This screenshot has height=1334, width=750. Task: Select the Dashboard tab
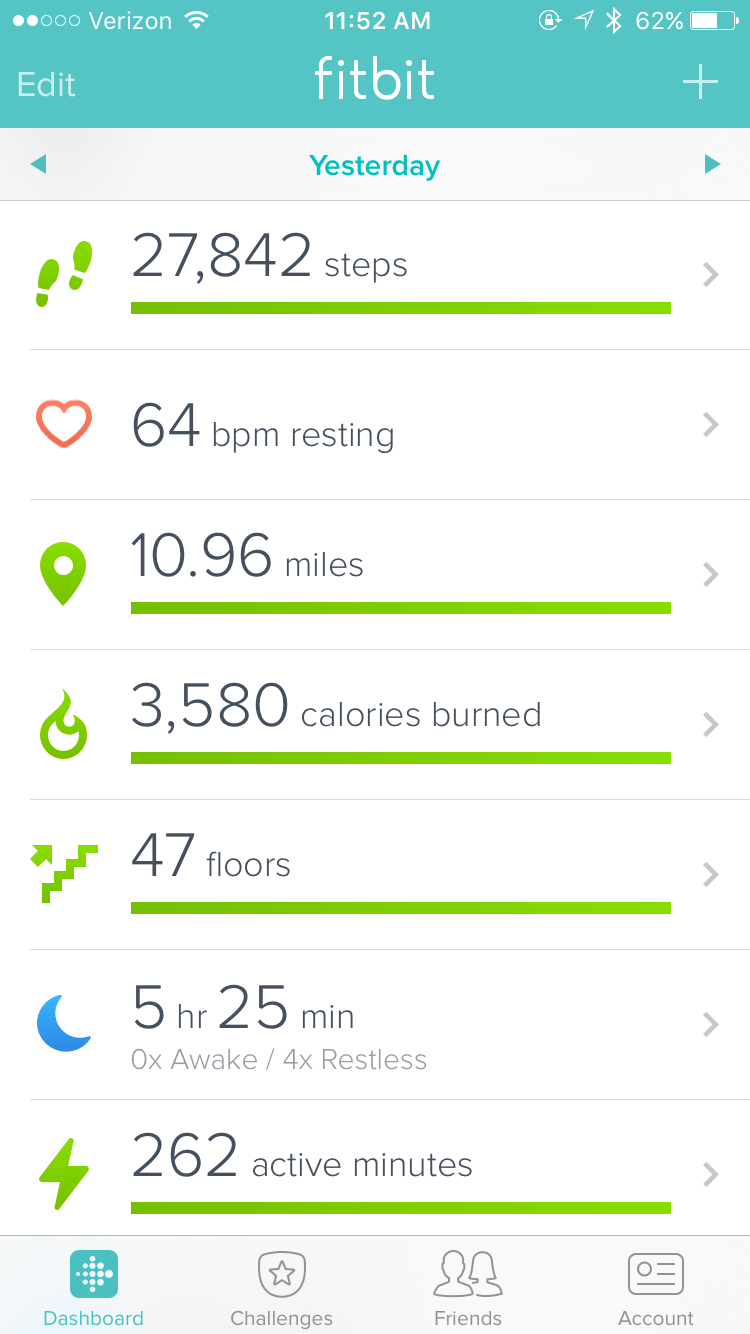(94, 1288)
